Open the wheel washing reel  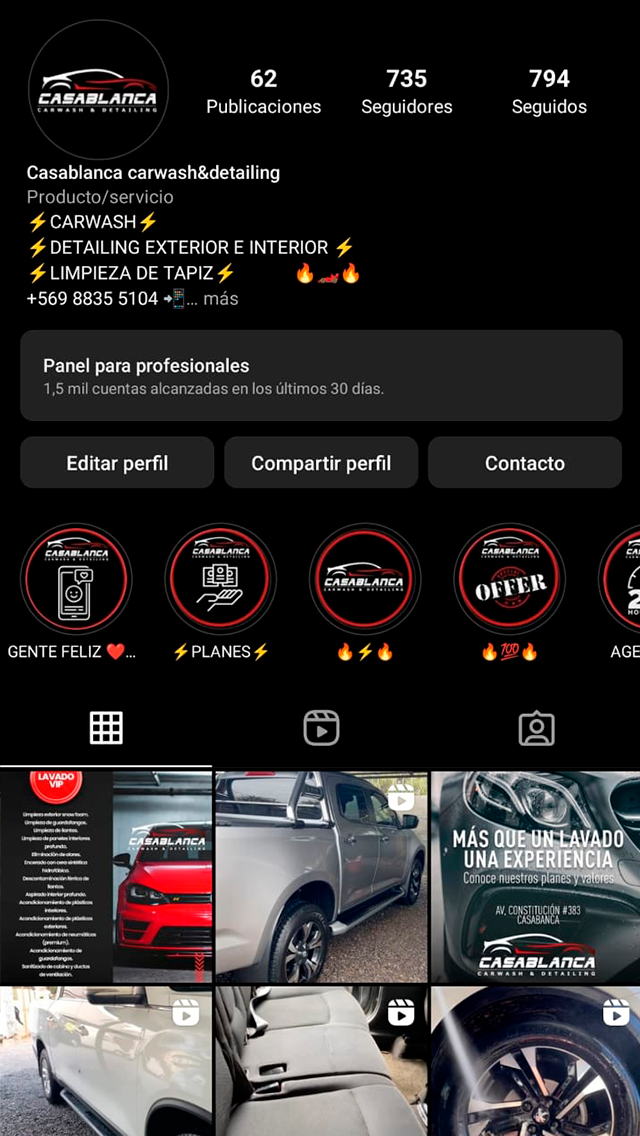pyautogui.click(x=536, y=1061)
